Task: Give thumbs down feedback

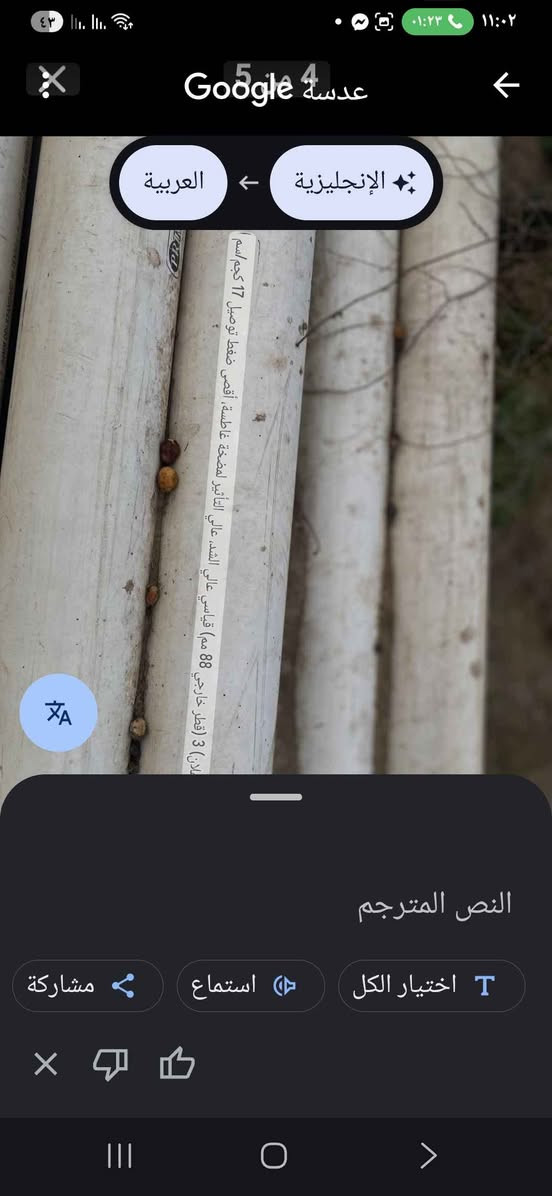Action: [x=111, y=1063]
